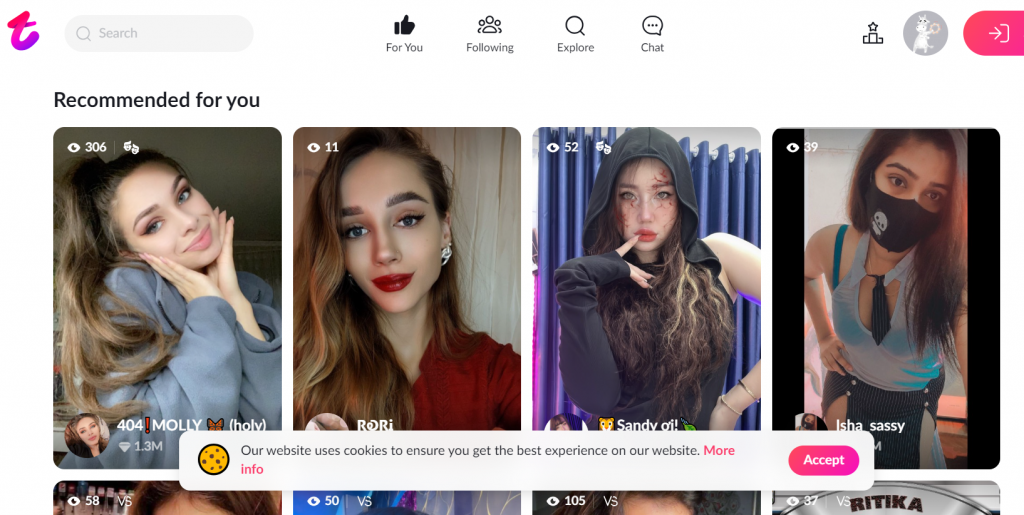Open 404 MOLLY's live stream
Screen dimensions: 1024x515
pyautogui.click(x=167, y=280)
